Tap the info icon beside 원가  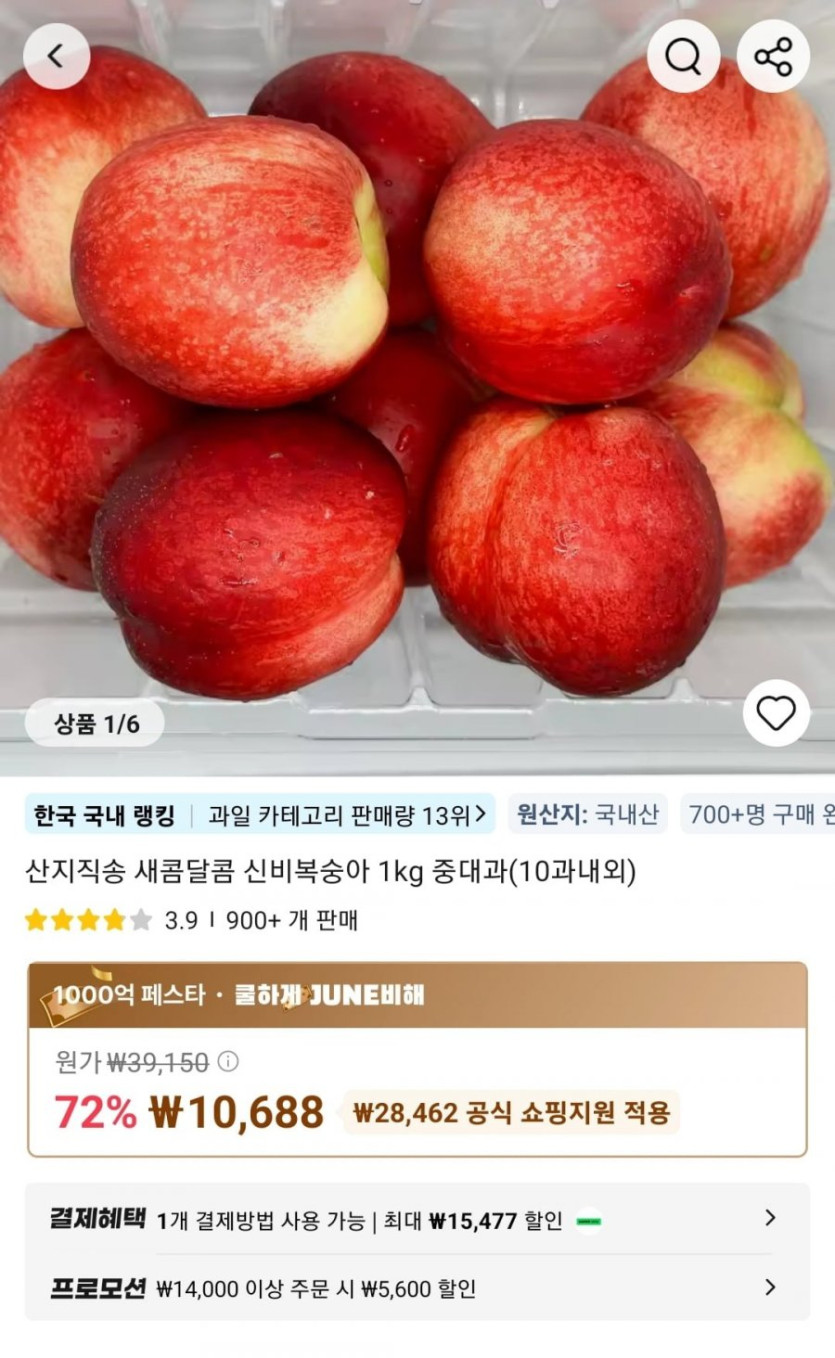229,1061
